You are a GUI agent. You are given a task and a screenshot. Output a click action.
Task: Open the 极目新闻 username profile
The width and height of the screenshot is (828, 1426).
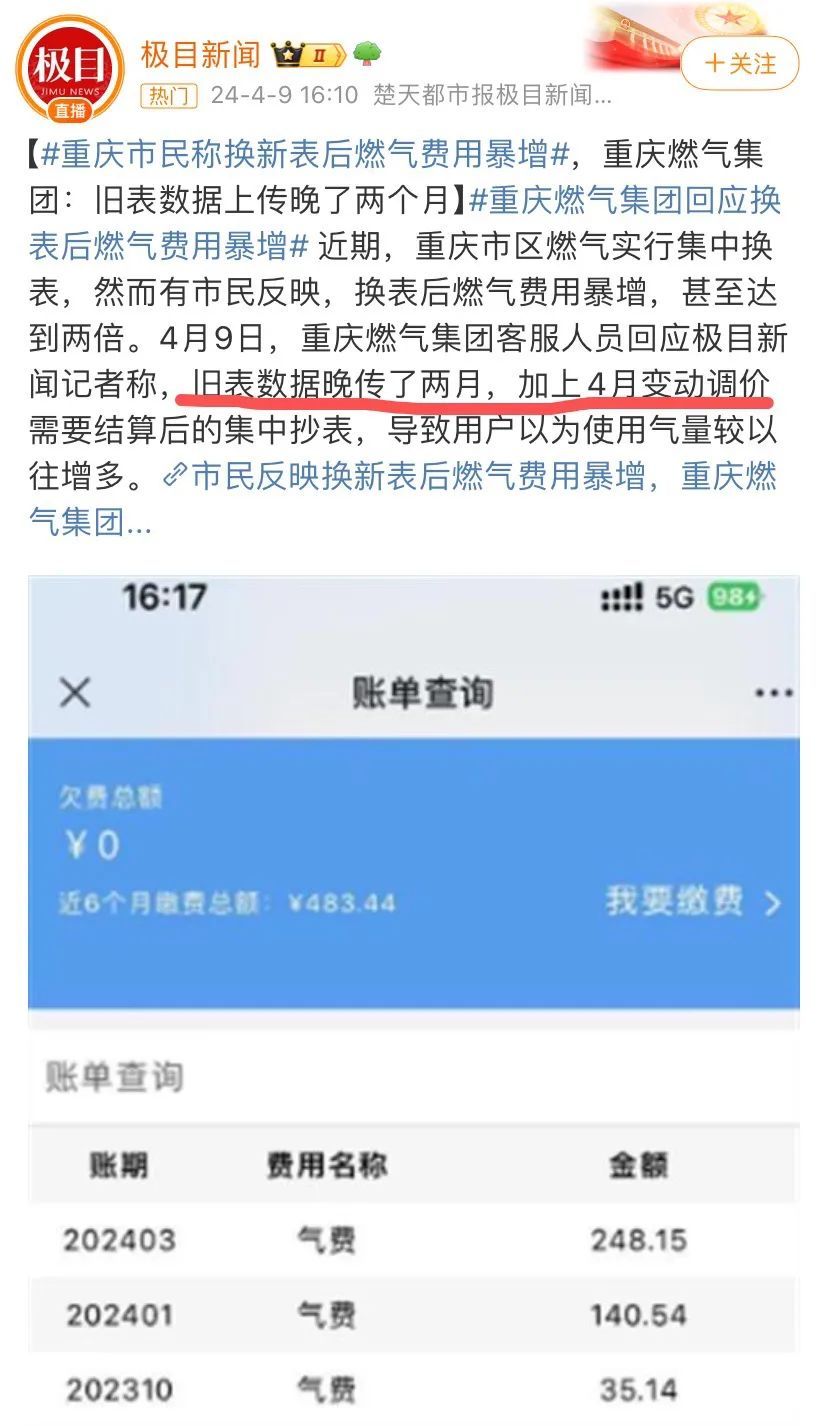tap(200, 54)
